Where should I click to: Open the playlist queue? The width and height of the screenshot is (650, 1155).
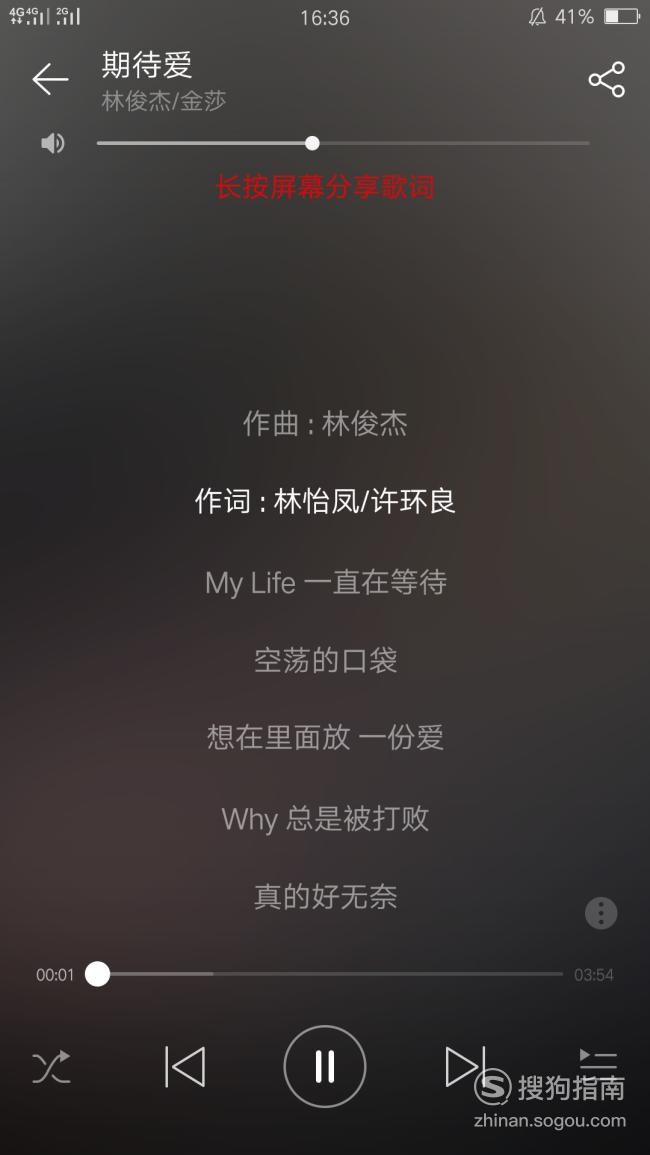click(598, 1061)
